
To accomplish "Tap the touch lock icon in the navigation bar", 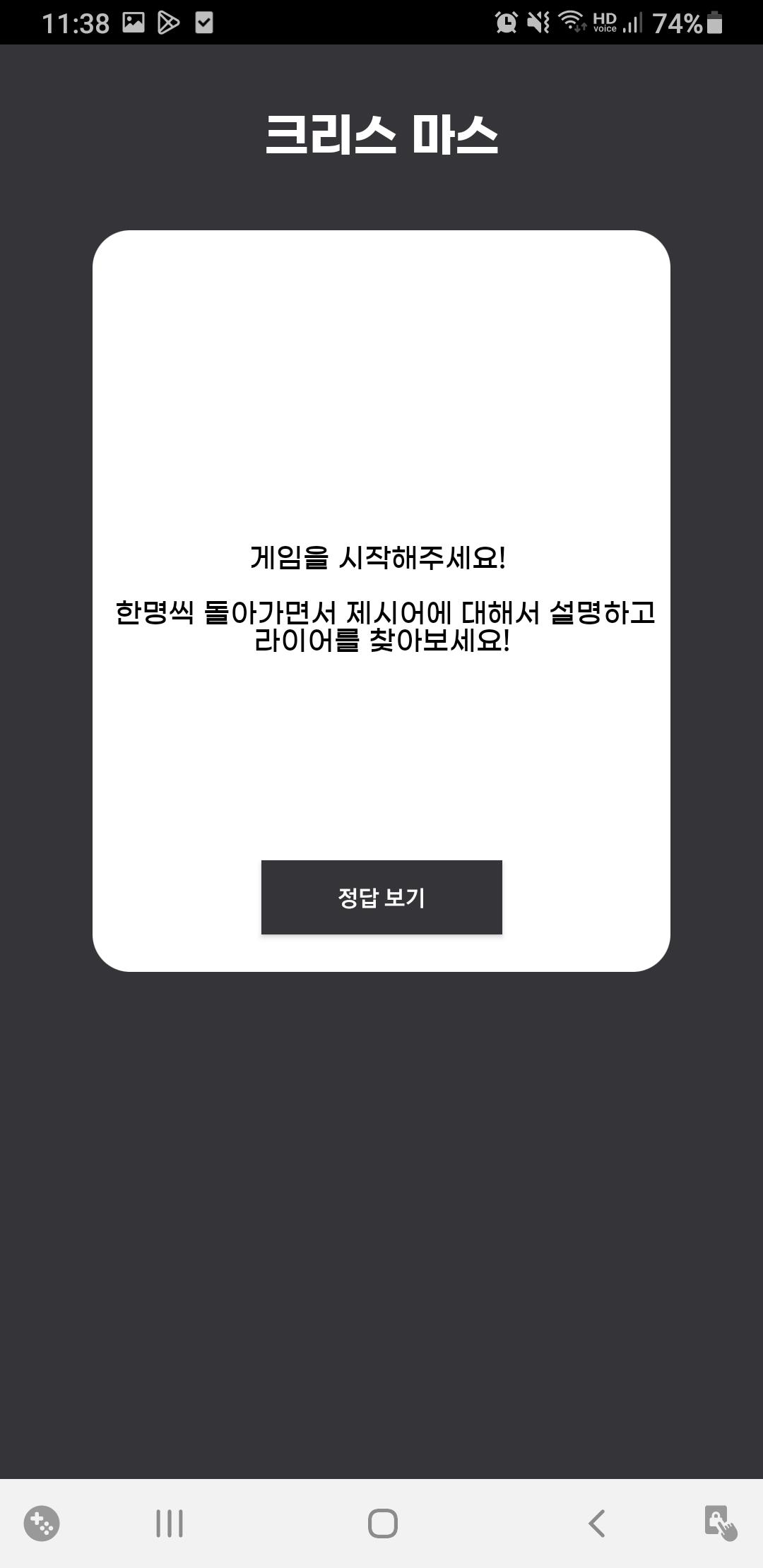I will [x=719, y=1522].
